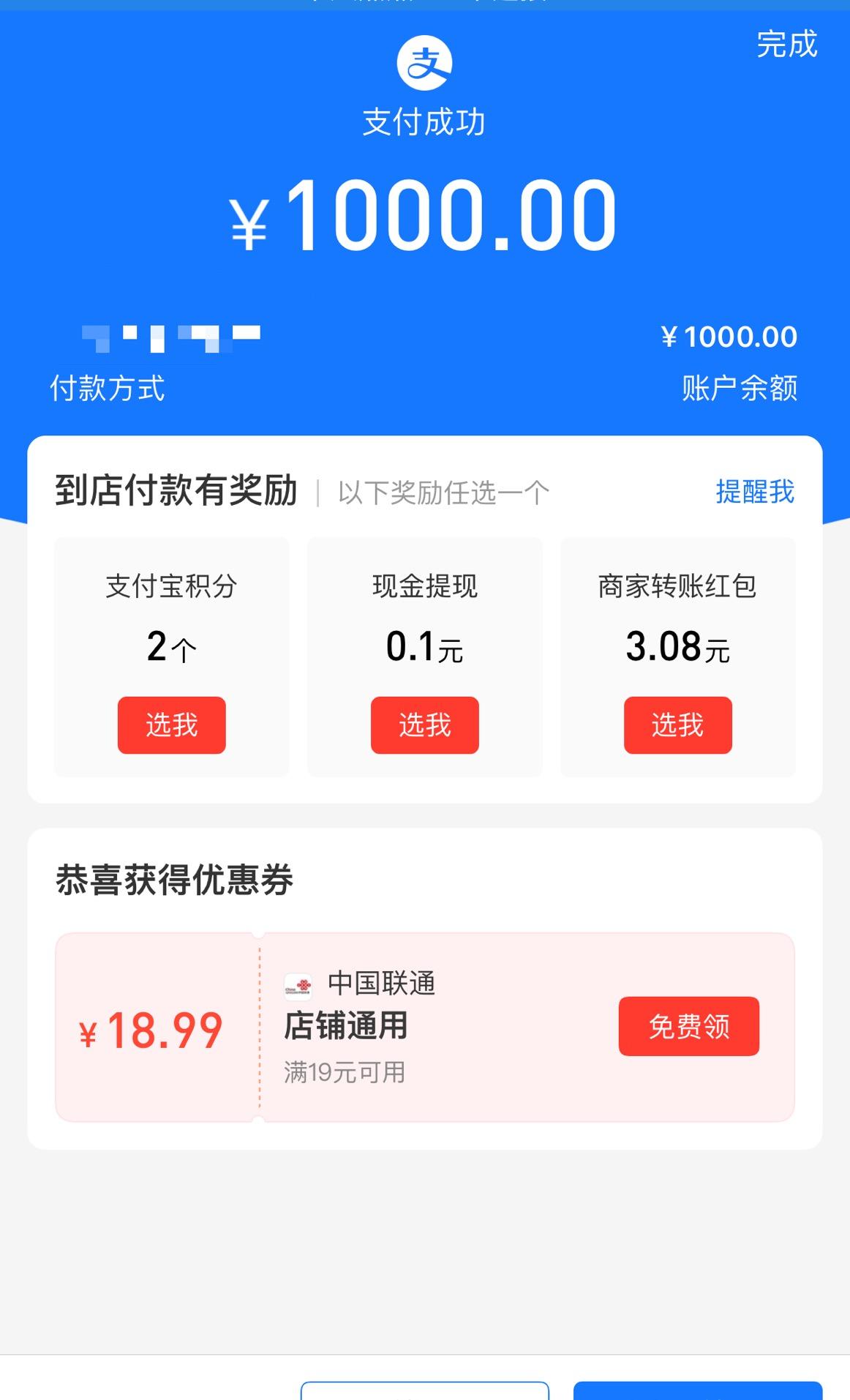Select 选我 under 支付宝积分
Image resolution: width=850 pixels, height=1400 pixels.
(172, 725)
